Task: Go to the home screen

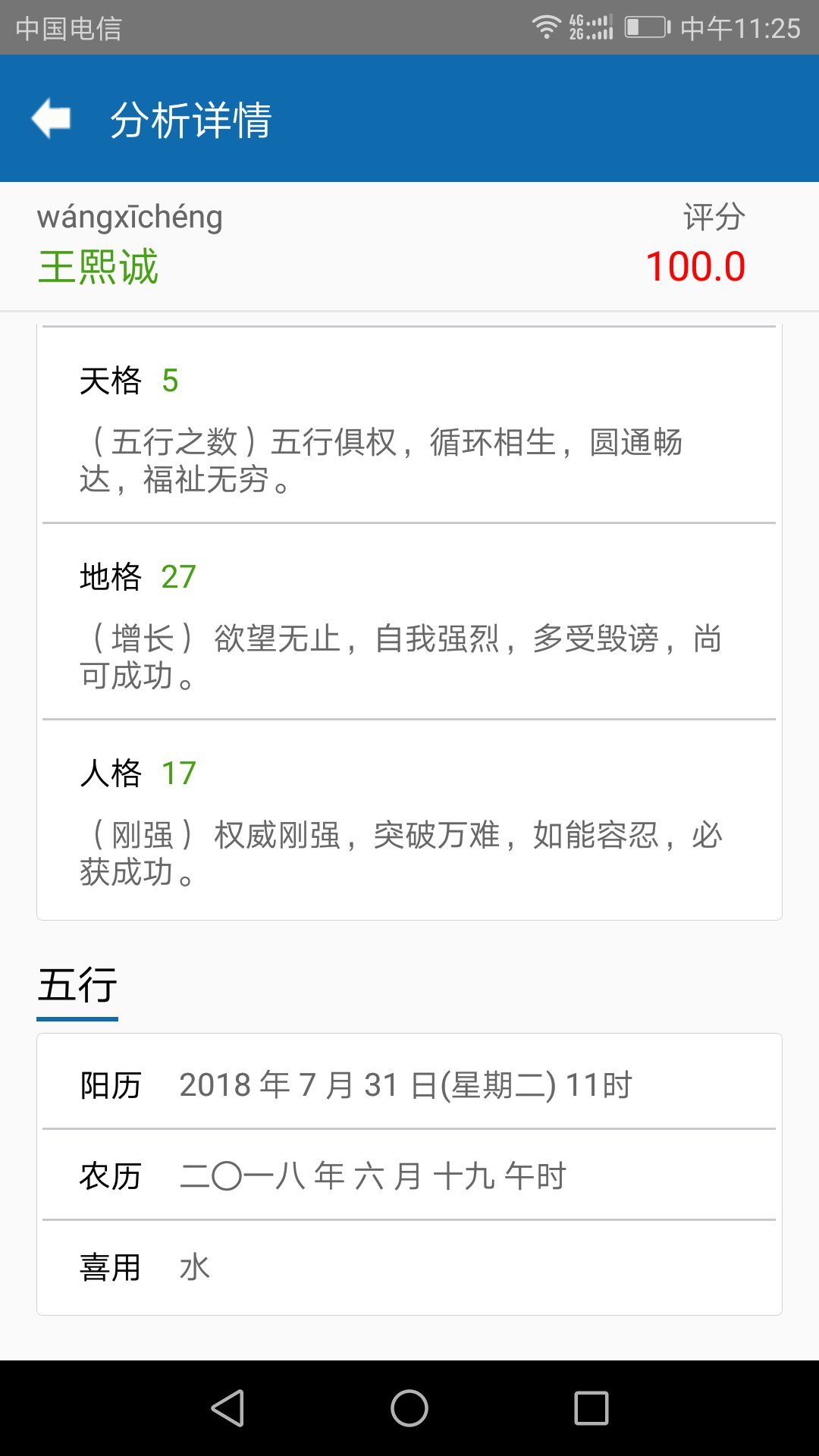Action: (x=409, y=1408)
